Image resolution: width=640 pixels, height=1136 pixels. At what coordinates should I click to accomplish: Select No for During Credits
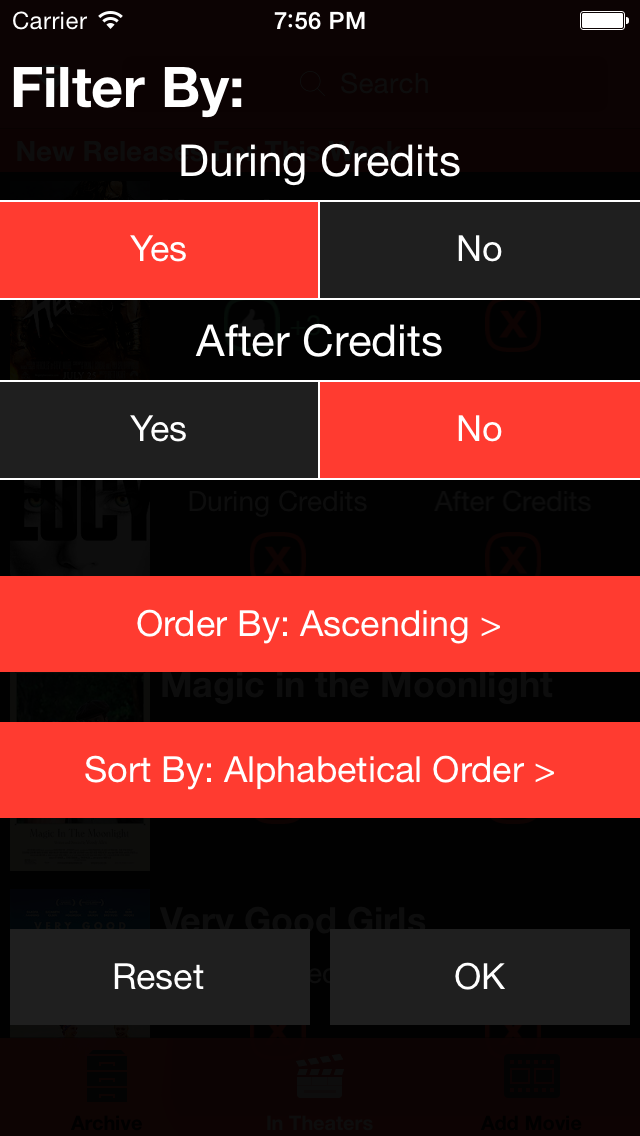(x=480, y=250)
